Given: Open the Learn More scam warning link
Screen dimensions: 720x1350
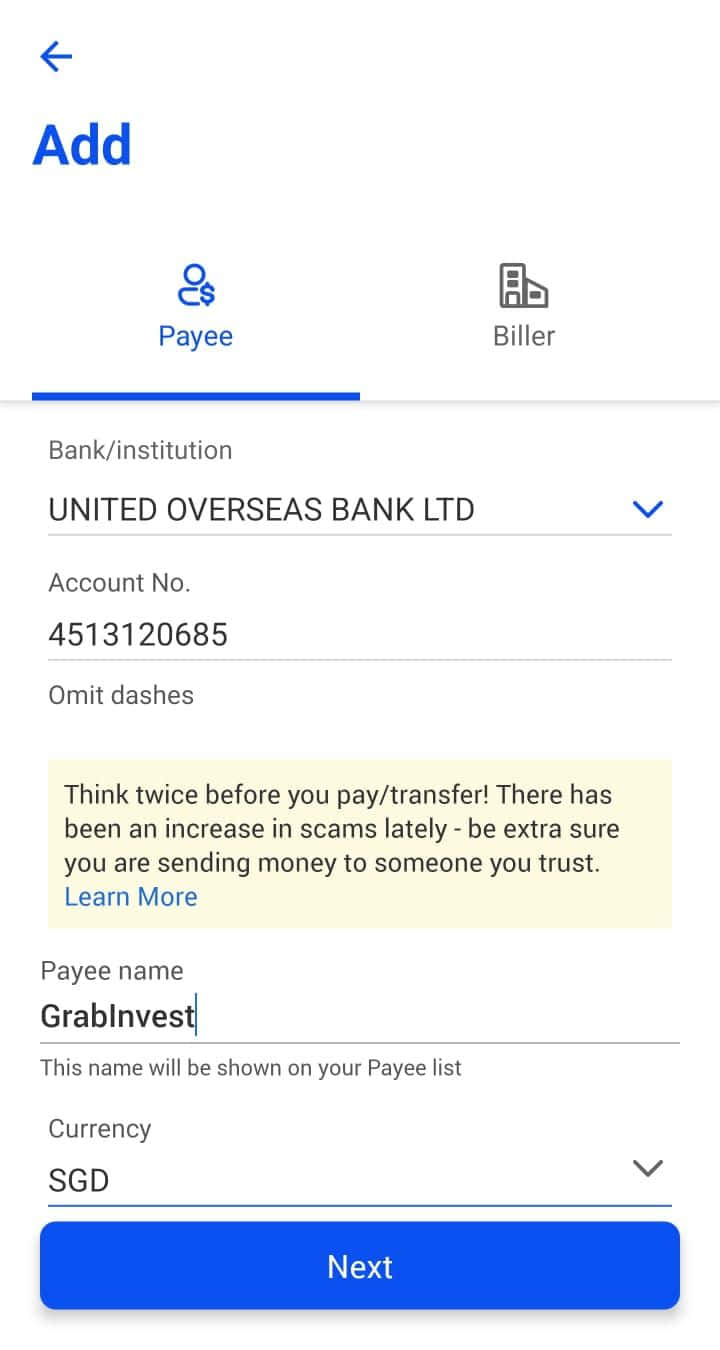Looking at the screenshot, I should click(x=131, y=897).
